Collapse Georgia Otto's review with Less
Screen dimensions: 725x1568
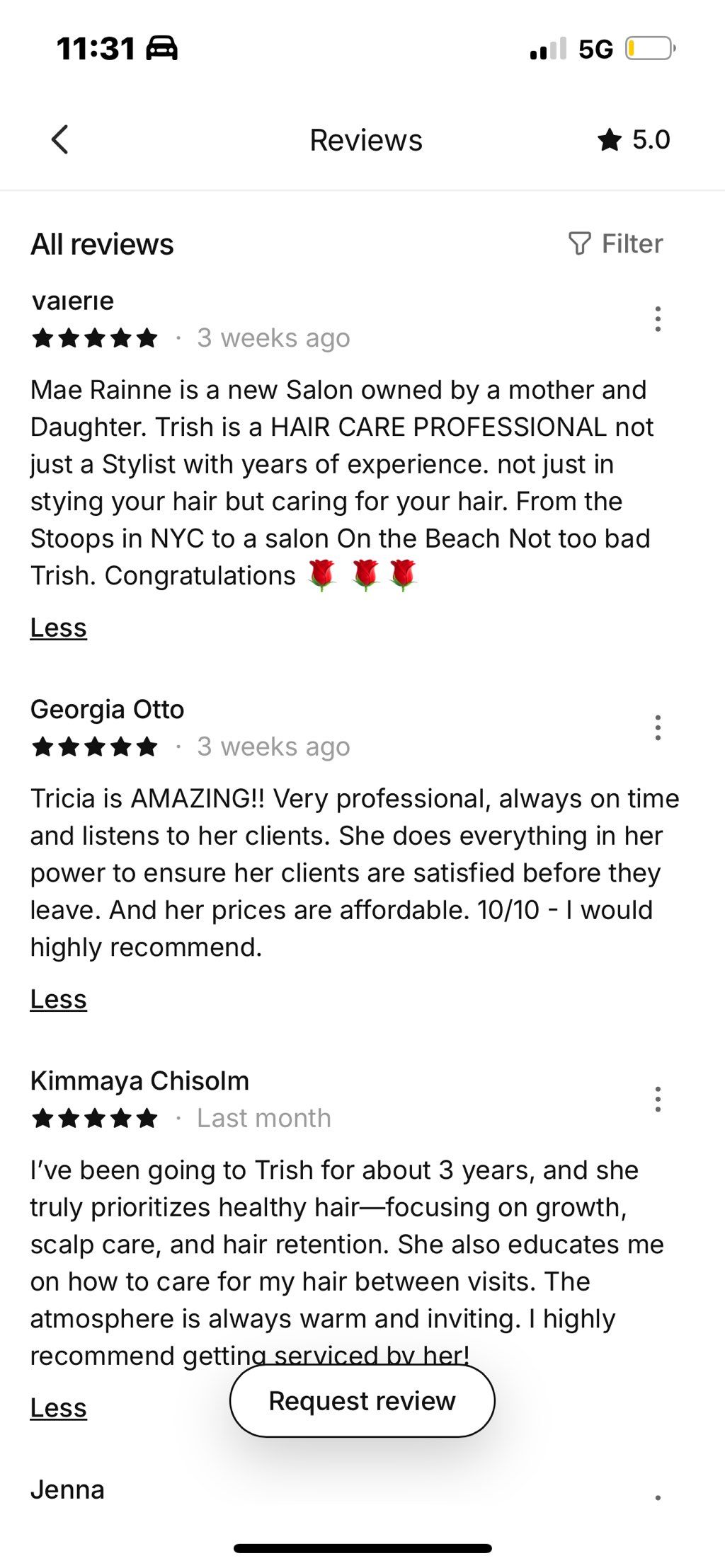point(59,999)
